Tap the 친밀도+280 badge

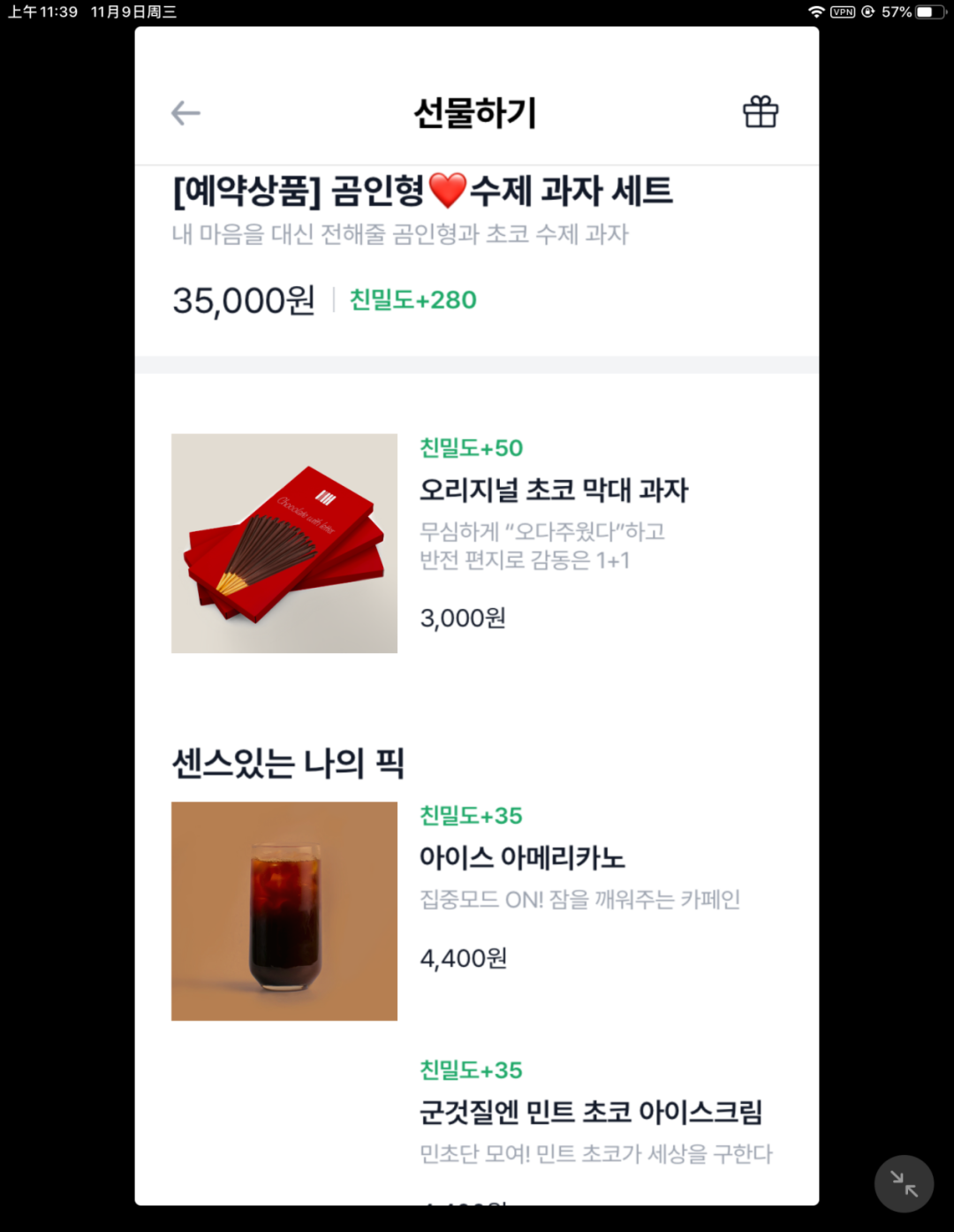pos(412,300)
